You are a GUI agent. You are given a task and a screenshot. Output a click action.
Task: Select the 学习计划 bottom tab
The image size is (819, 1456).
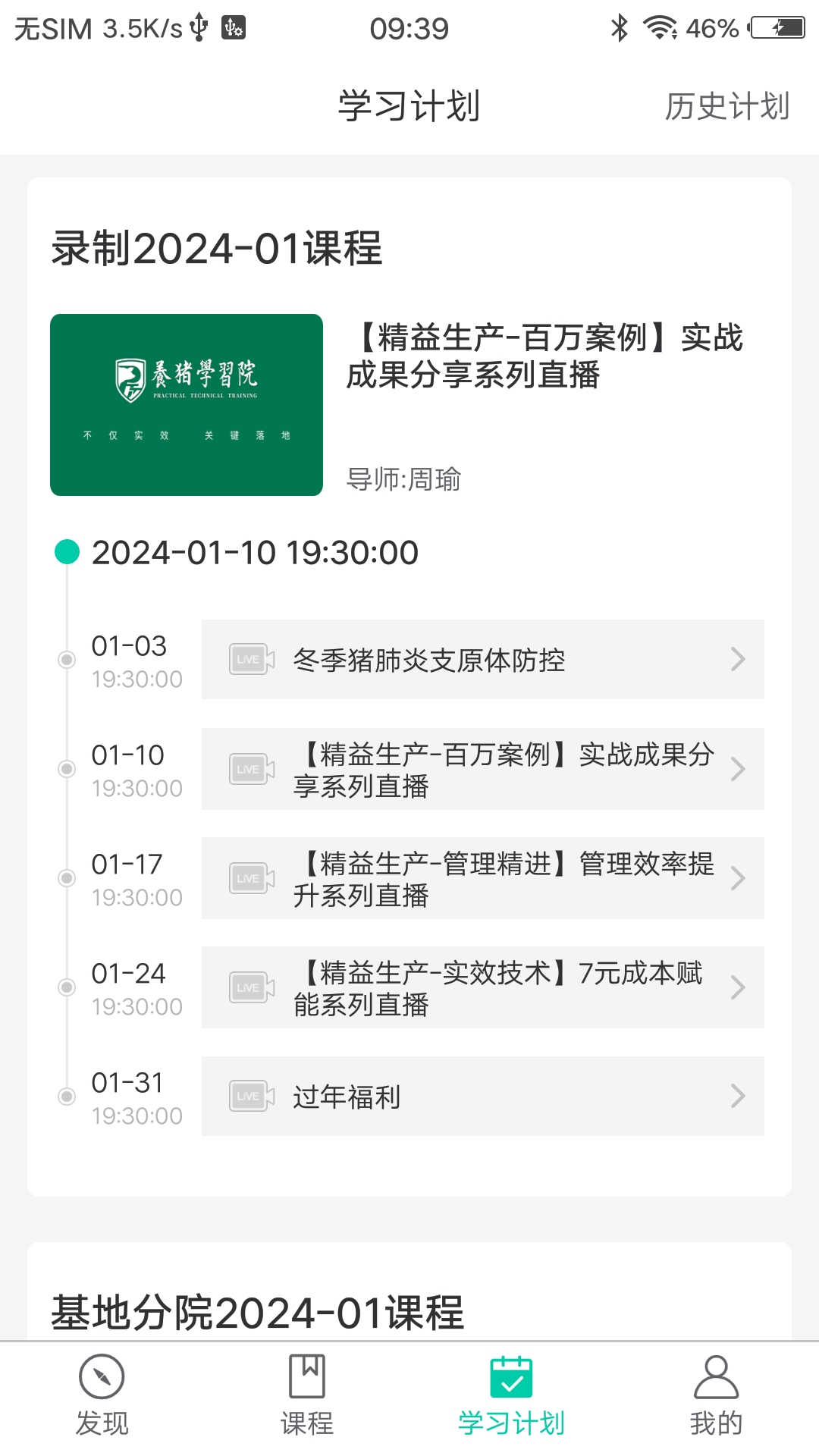pos(512,1397)
